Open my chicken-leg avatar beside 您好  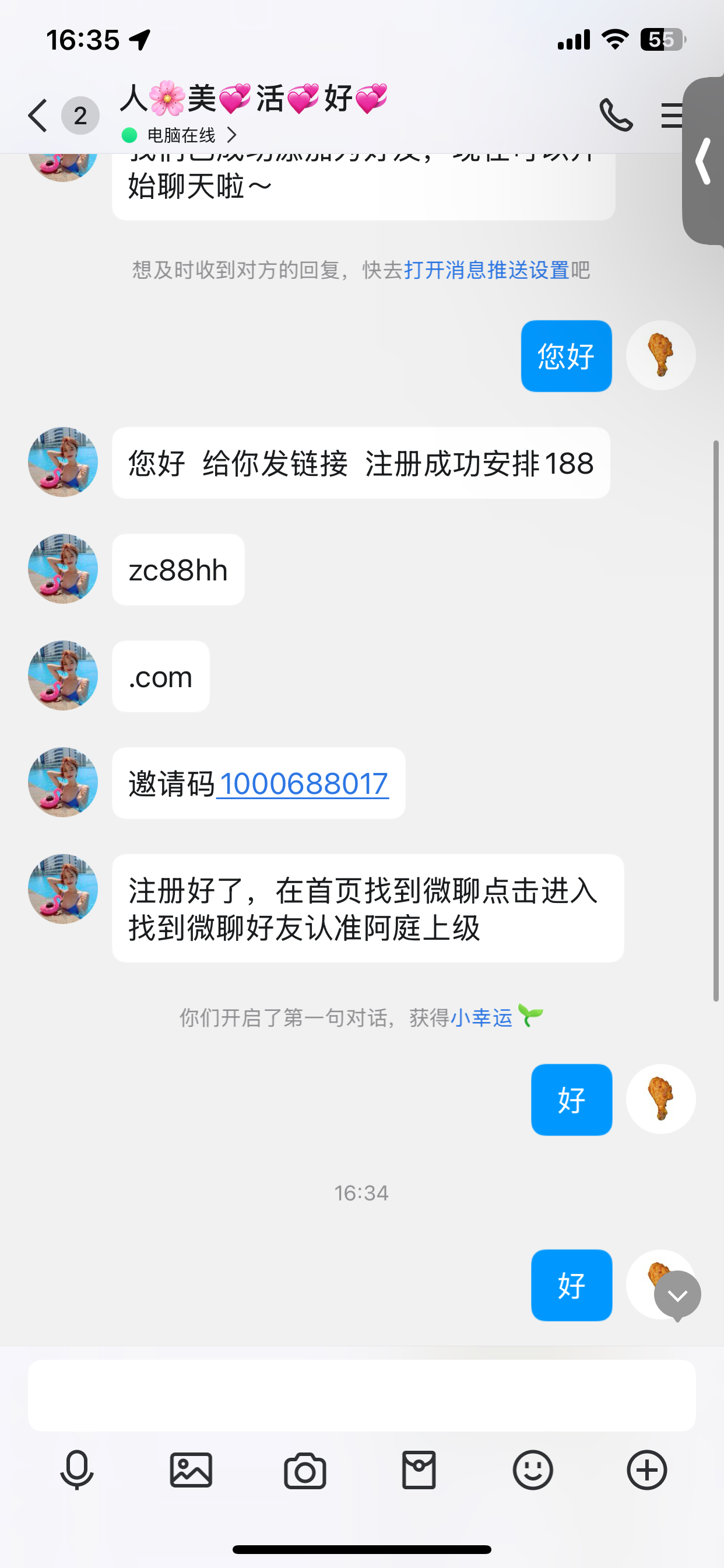(x=660, y=355)
